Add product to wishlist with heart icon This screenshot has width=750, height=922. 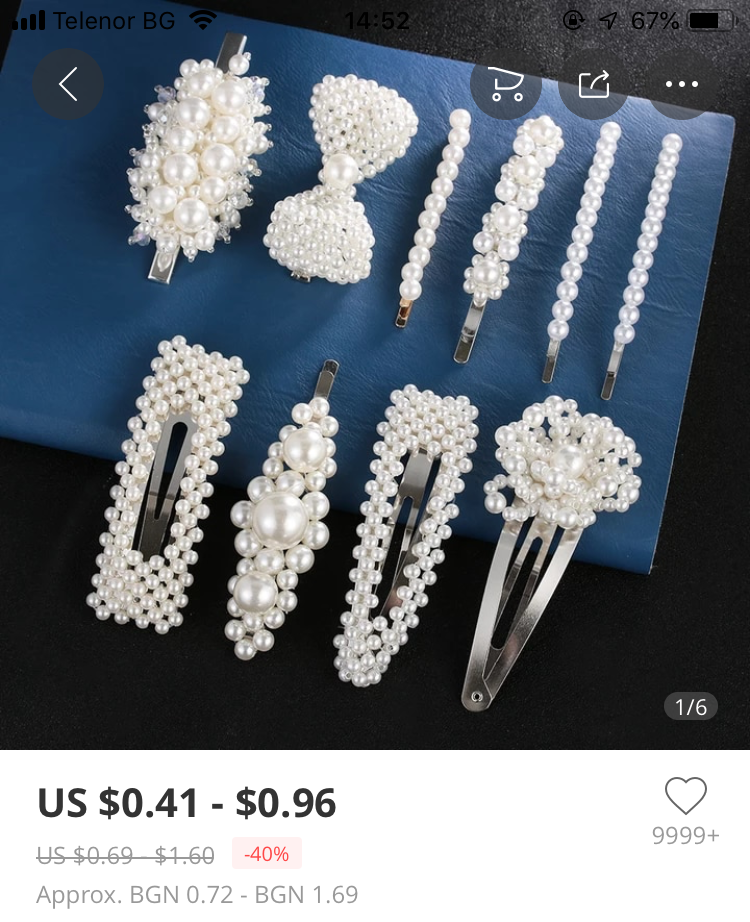point(685,797)
